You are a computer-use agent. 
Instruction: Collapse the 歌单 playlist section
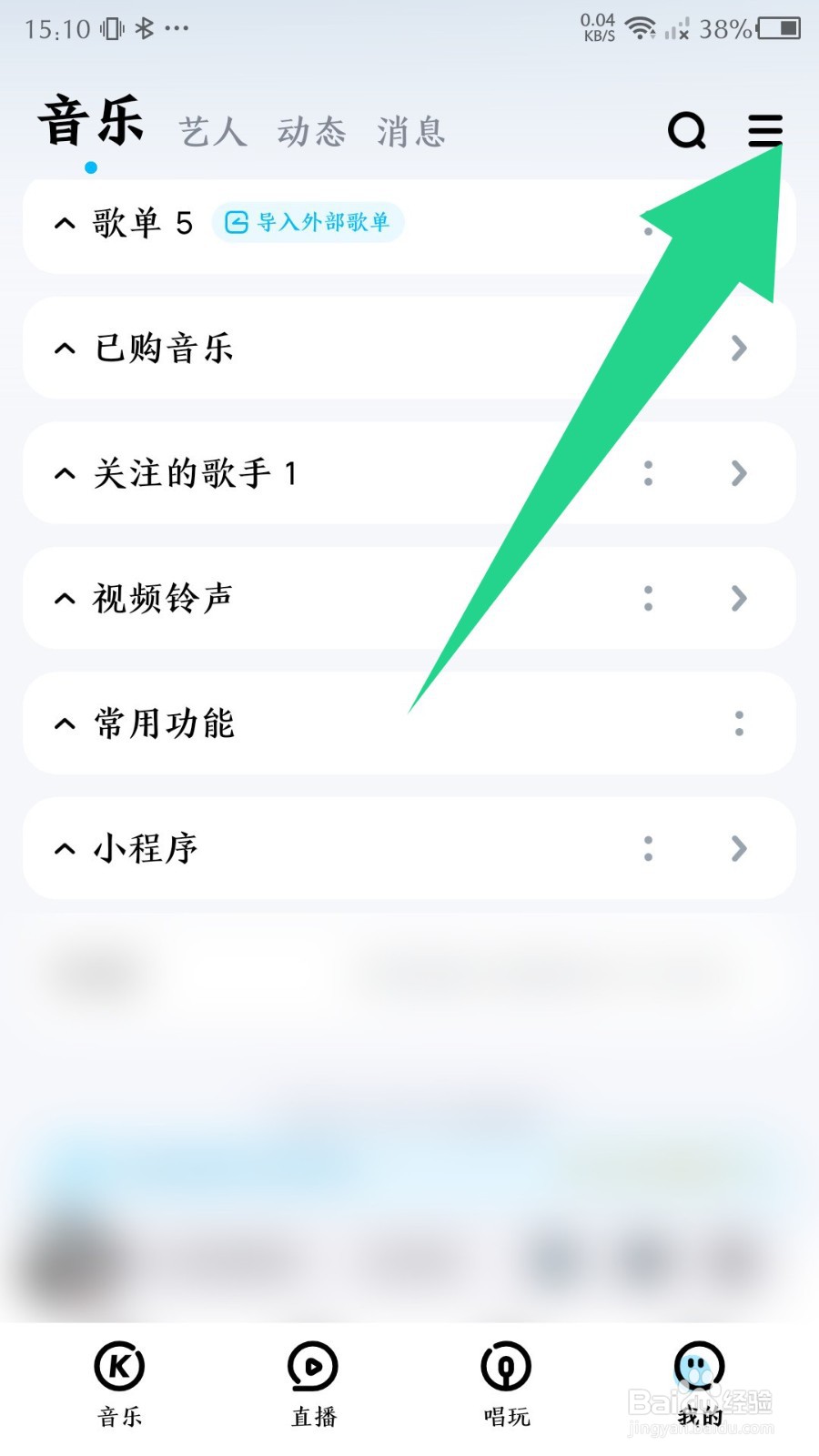(63, 223)
